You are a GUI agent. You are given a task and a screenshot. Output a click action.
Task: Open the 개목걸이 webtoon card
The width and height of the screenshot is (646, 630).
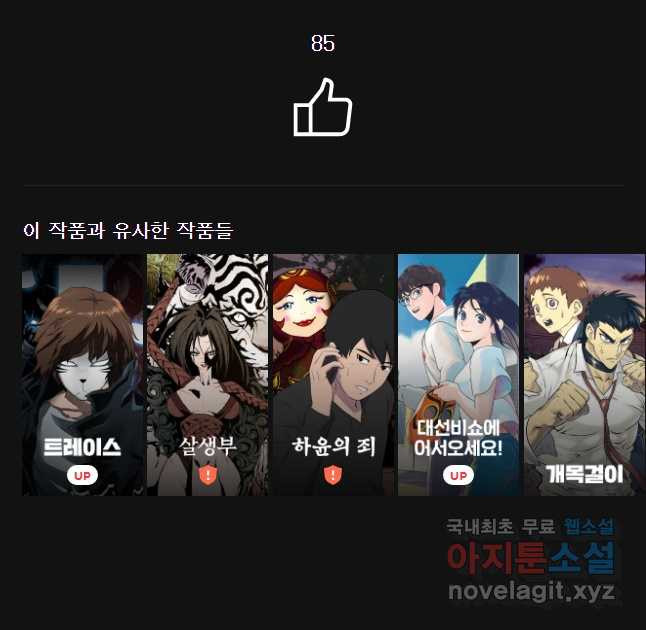[x=584, y=375]
